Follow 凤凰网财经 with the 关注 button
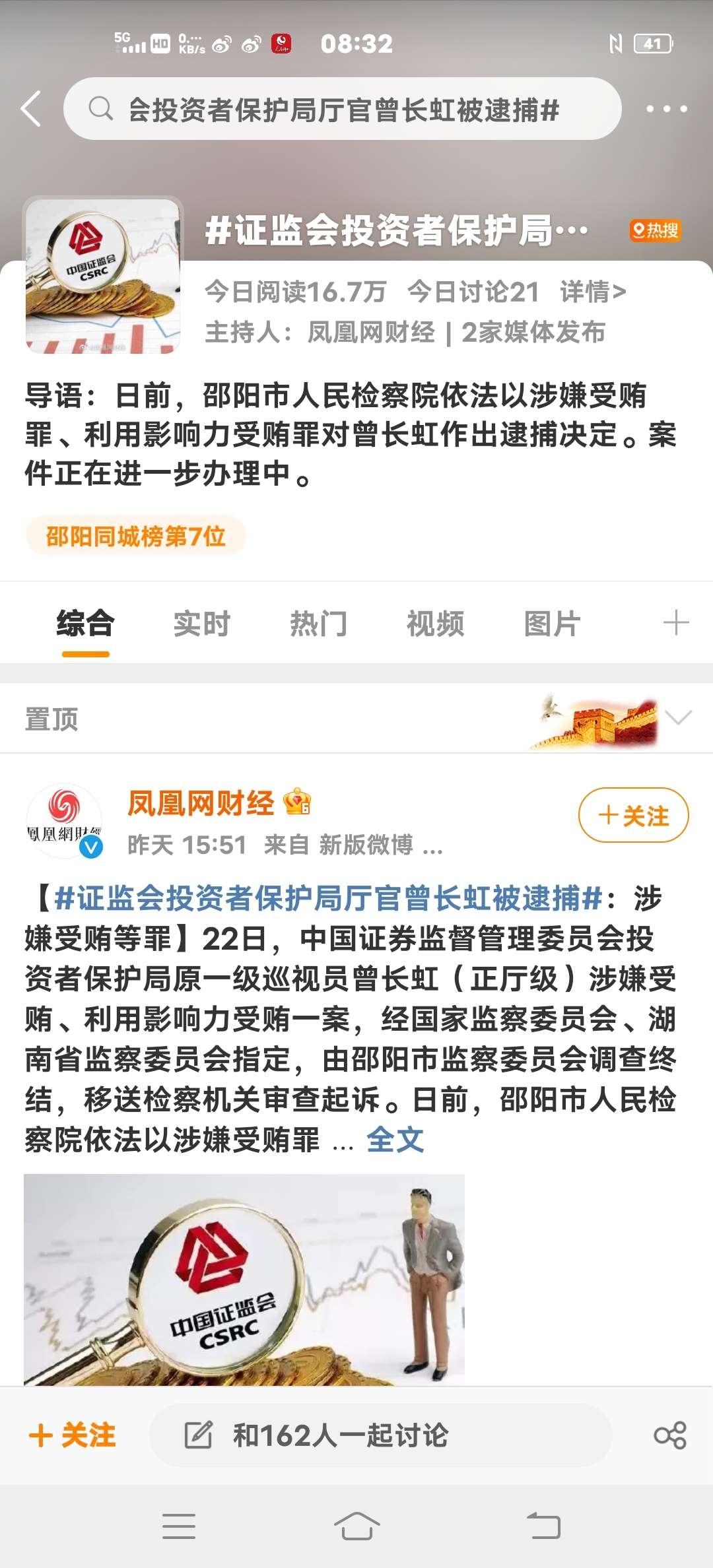Image resolution: width=713 pixels, height=1568 pixels. pyautogui.click(x=633, y=816)
